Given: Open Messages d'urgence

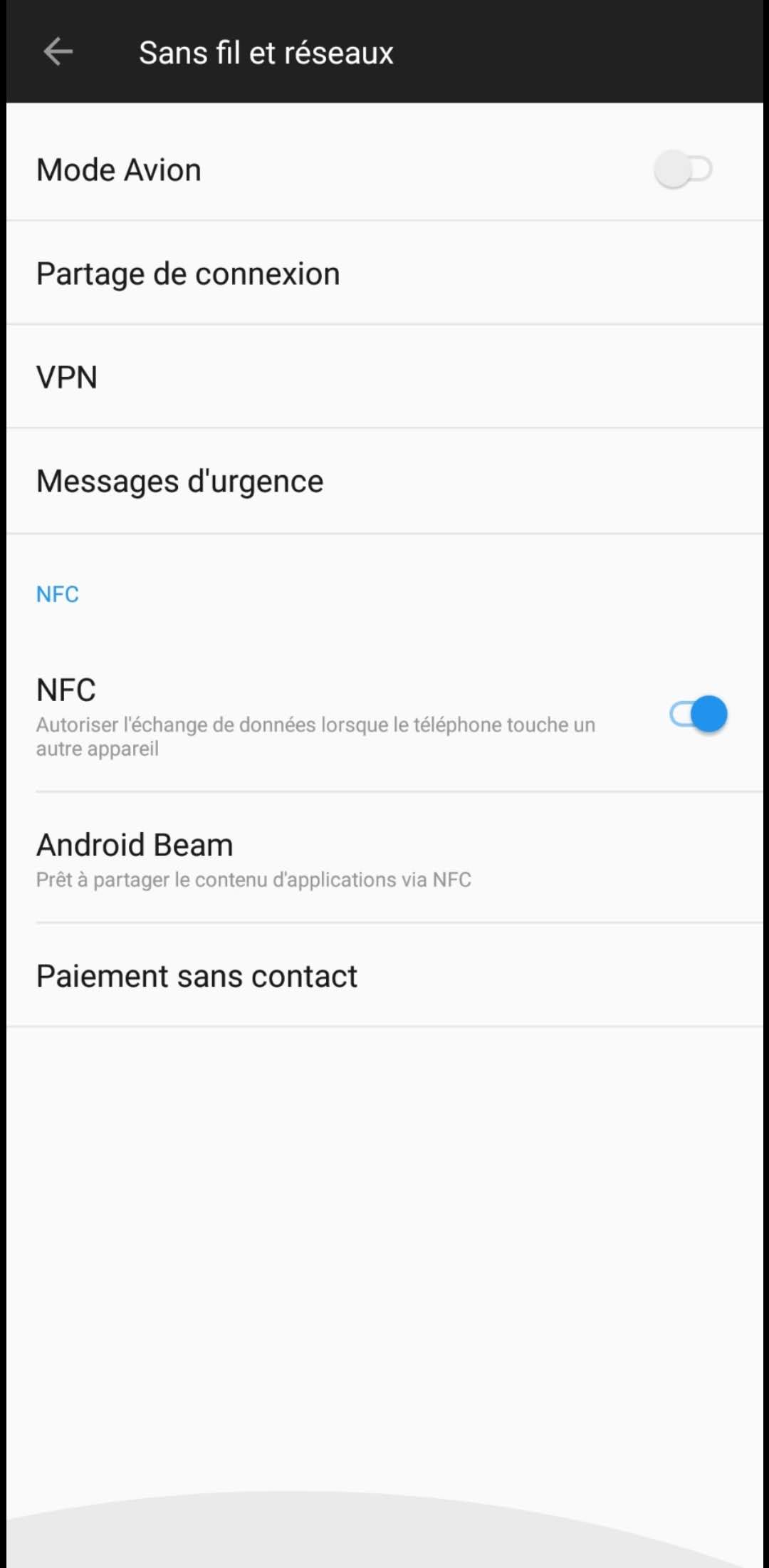Looking at the screenshot, I should point(179,481).
